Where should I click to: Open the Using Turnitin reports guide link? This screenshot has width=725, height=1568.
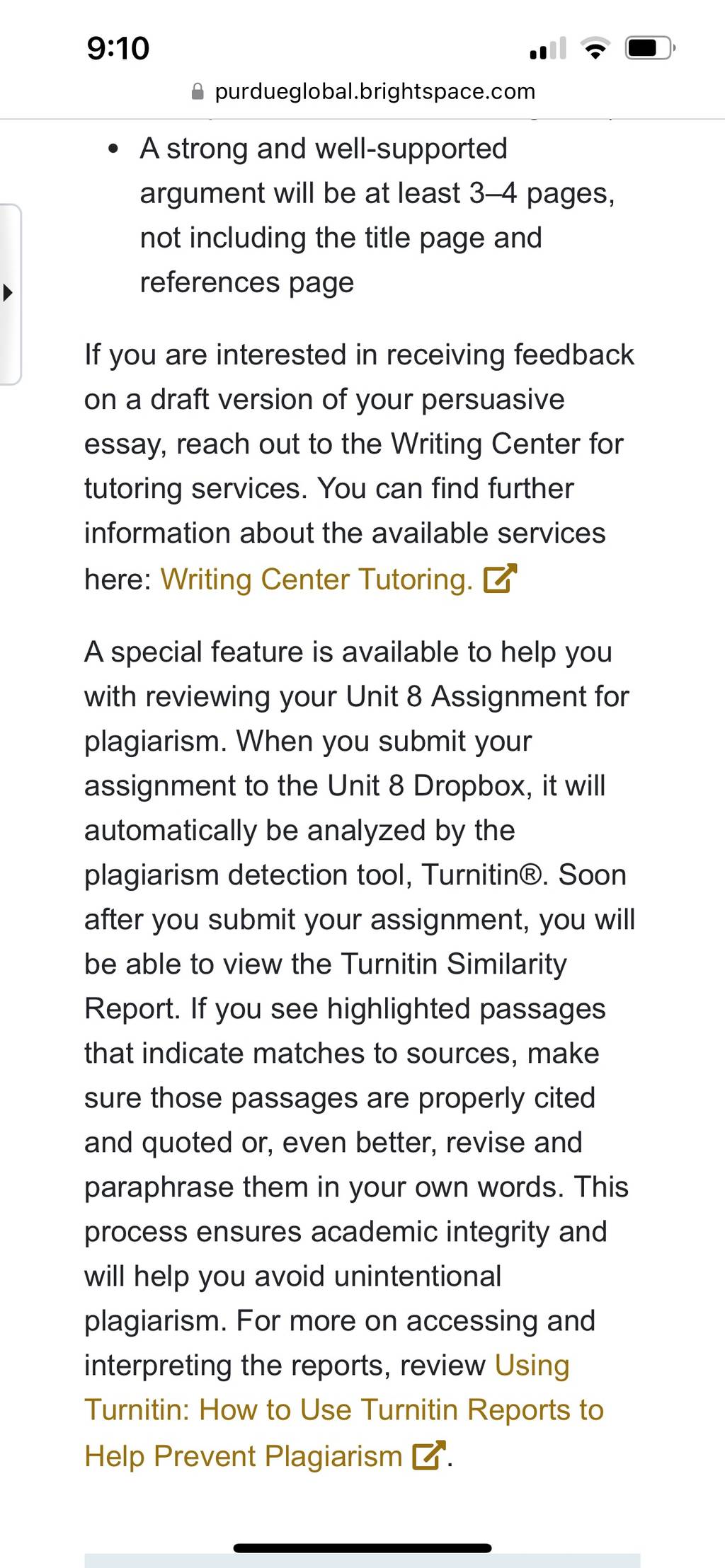[x=344, y=1410]
